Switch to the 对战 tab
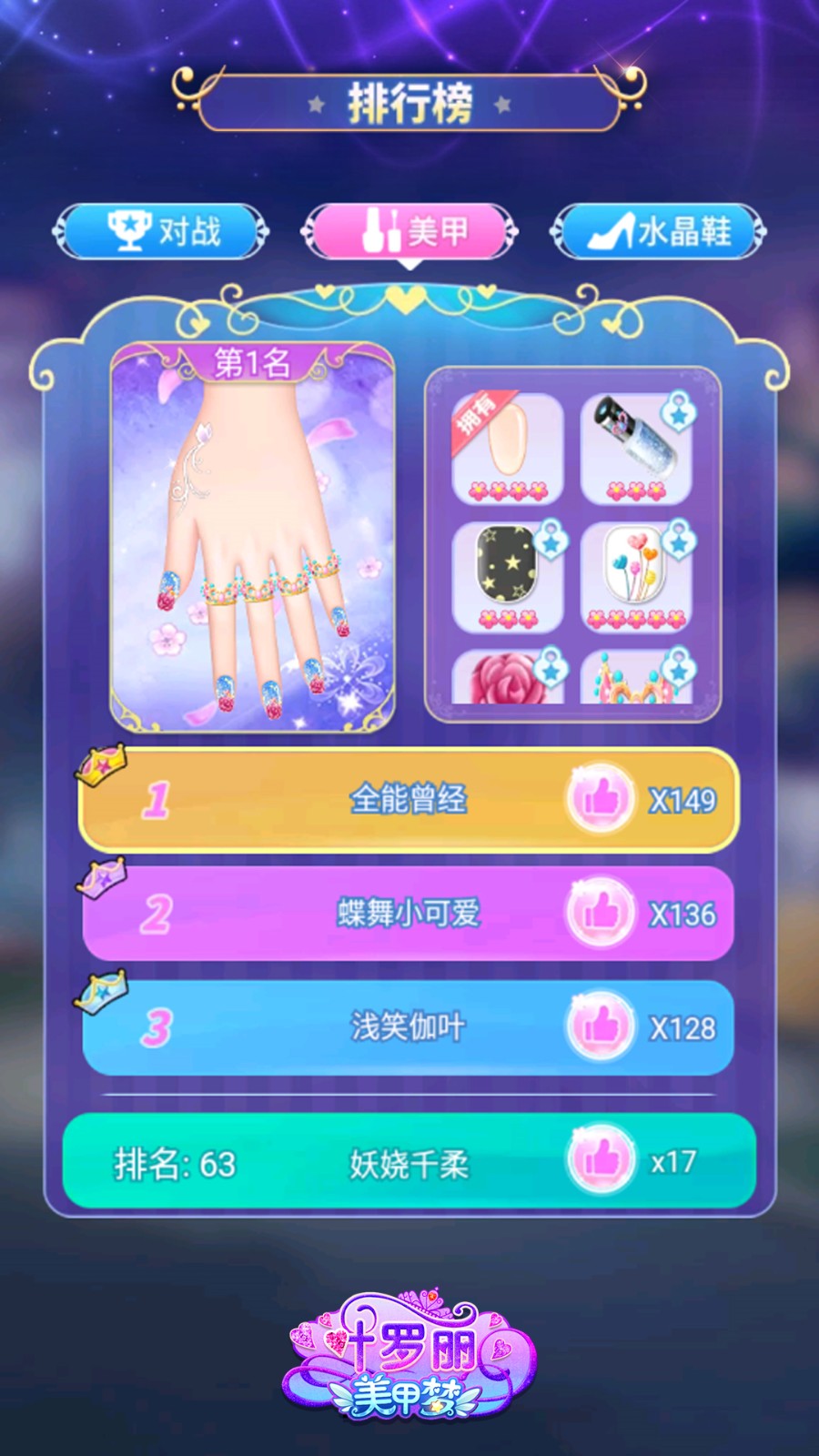The image size is (819, 1456). point(162,231)
